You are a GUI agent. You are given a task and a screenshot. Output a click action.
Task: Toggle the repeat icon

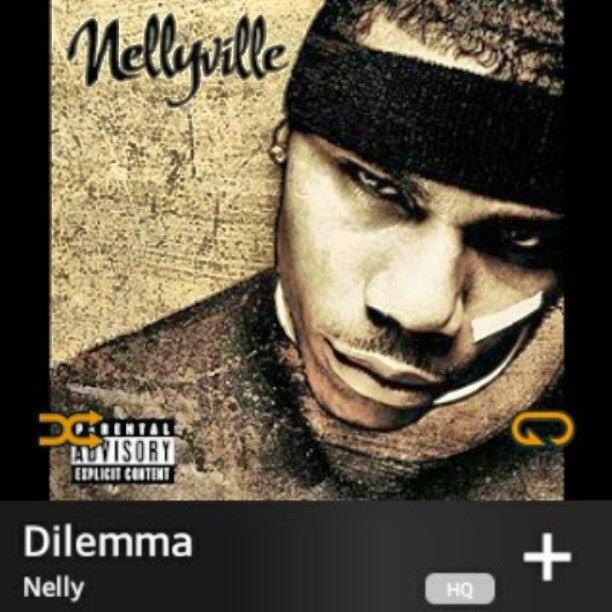click(533, 429)
